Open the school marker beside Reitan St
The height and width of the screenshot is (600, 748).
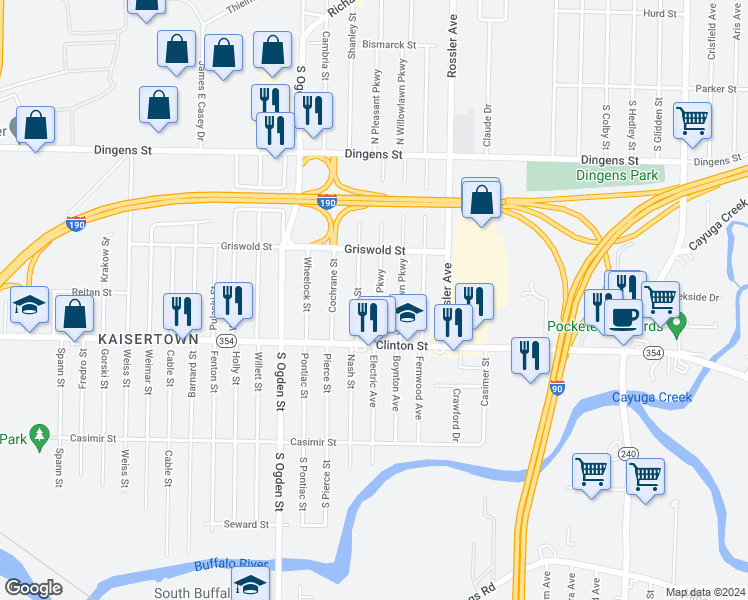click(30, 306)
